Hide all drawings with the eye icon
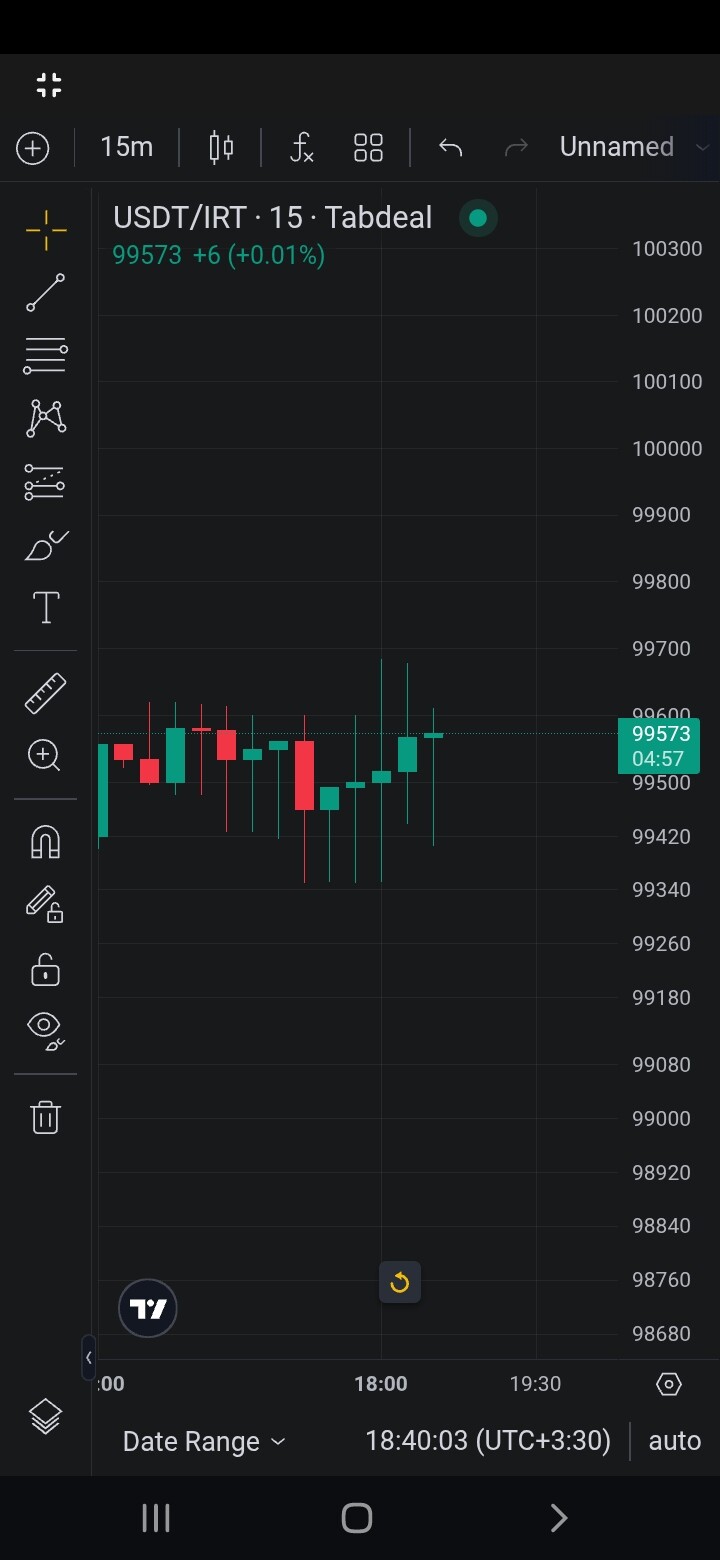The width and height of the screenshot is (720, 1560). pos(45,1029)
